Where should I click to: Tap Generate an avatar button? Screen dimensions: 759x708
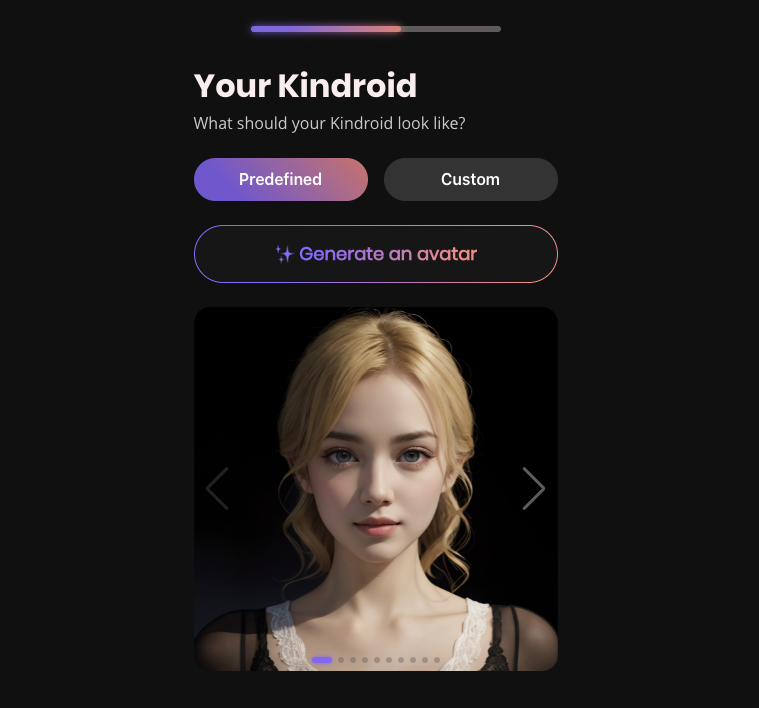(x=375, y=254)
